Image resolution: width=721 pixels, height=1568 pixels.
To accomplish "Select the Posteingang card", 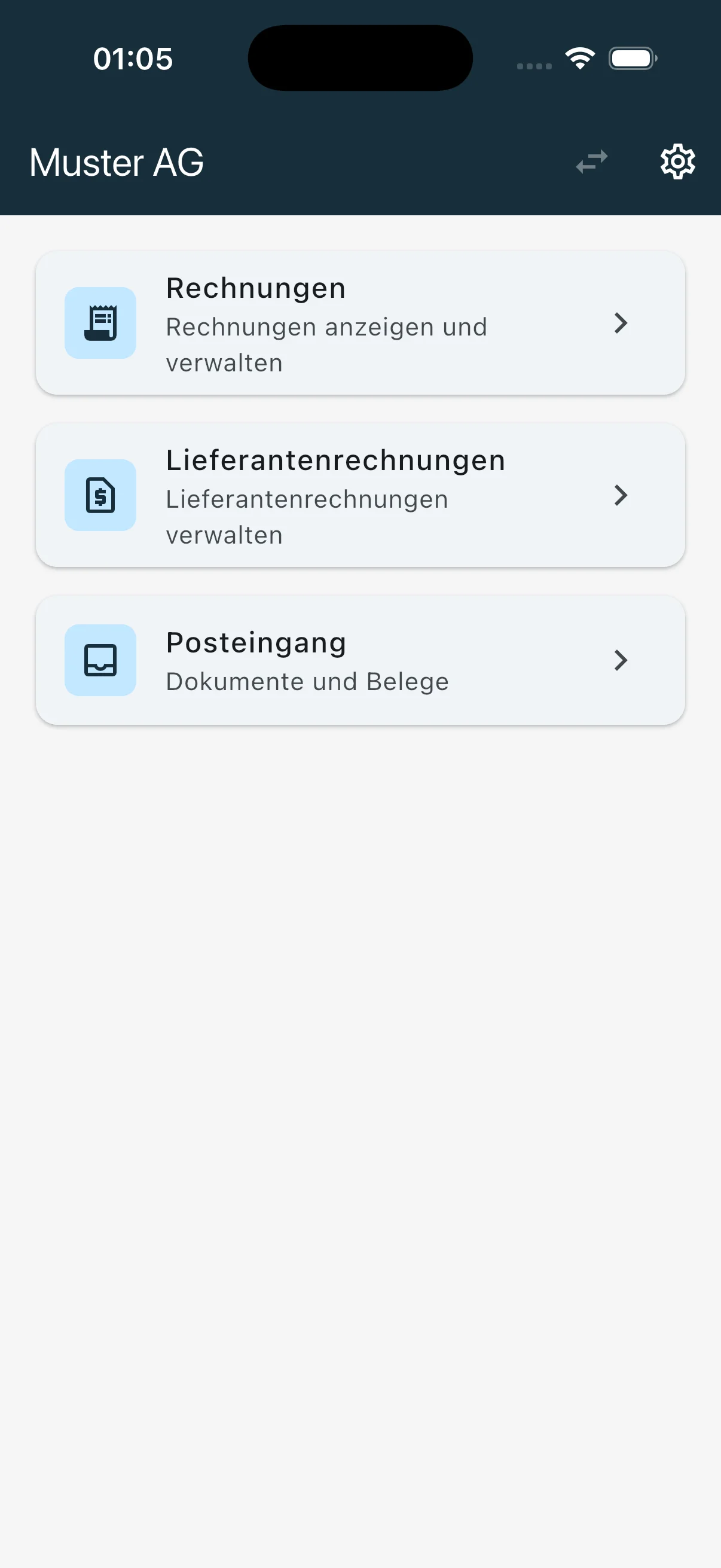I will click(360, 661).
